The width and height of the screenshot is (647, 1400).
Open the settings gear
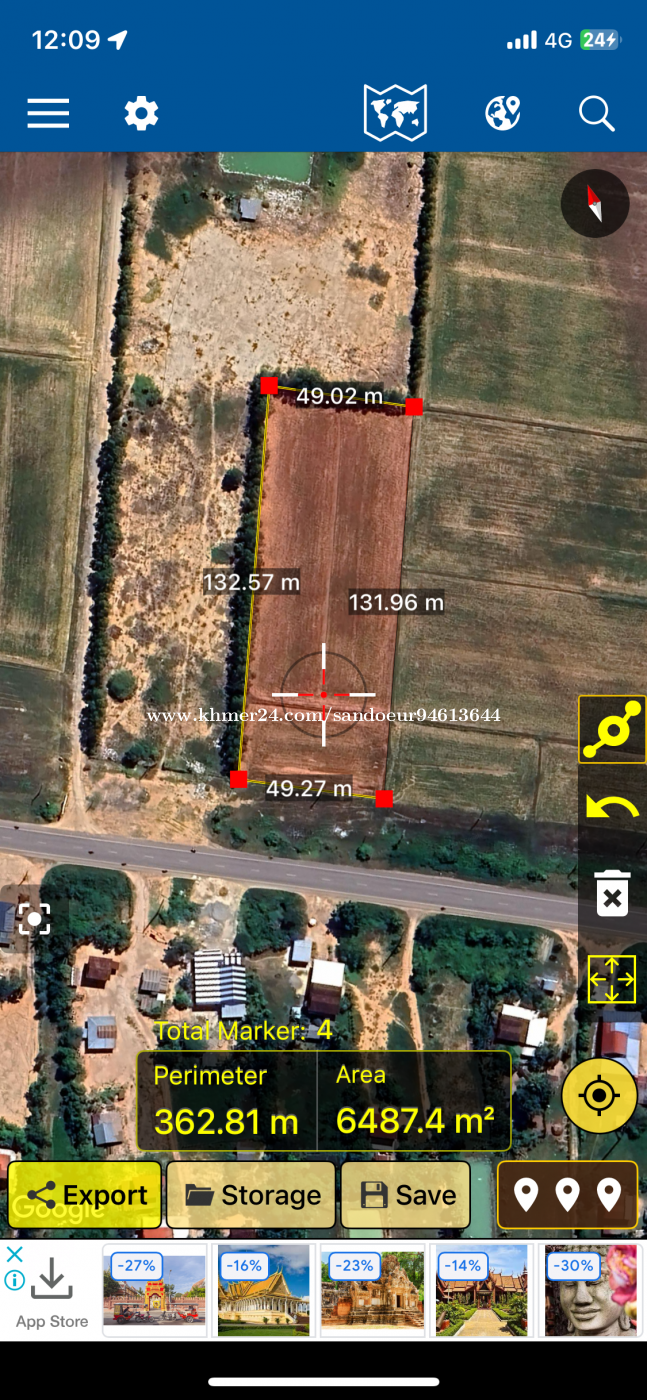(141, 114)
